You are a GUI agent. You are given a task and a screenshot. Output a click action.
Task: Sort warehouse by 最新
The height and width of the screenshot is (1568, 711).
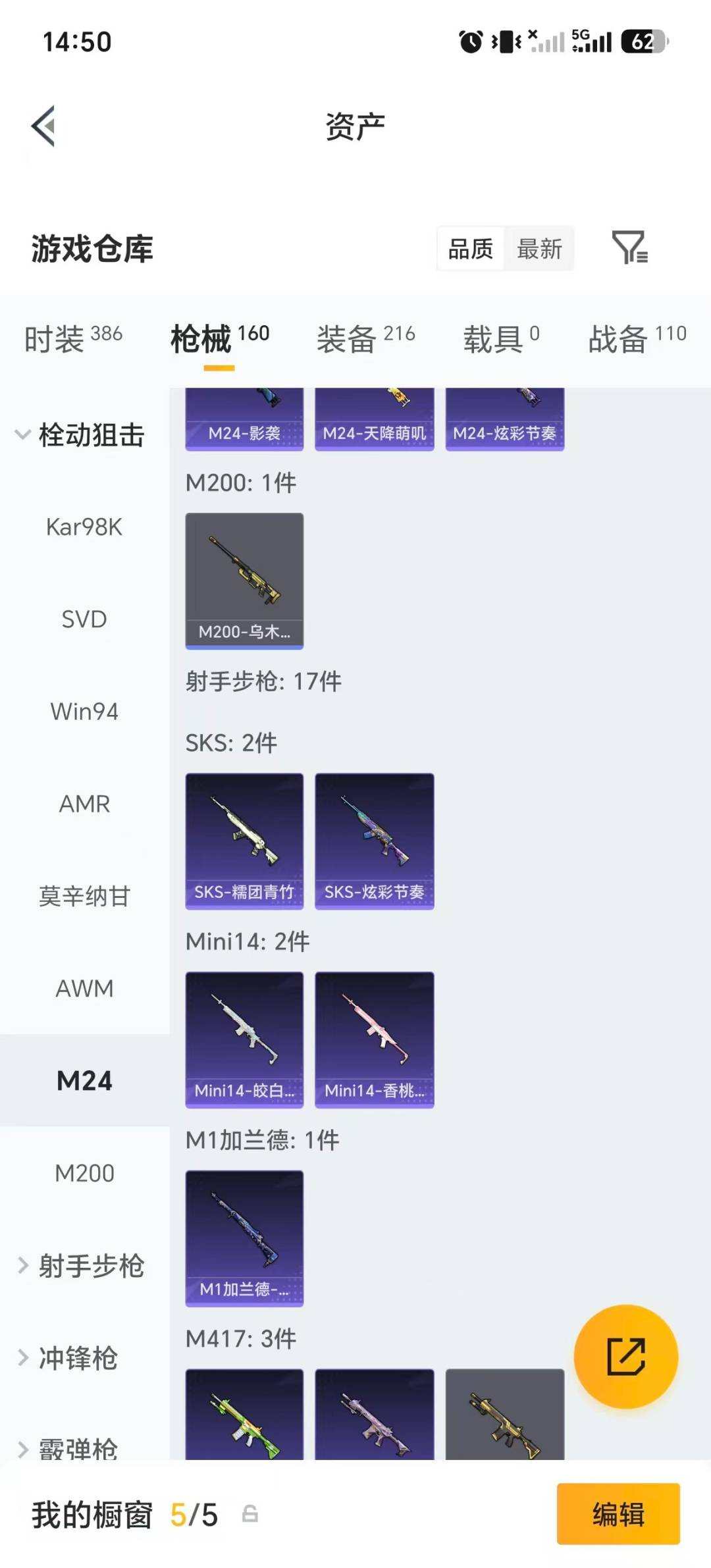[x=539, y=249]
